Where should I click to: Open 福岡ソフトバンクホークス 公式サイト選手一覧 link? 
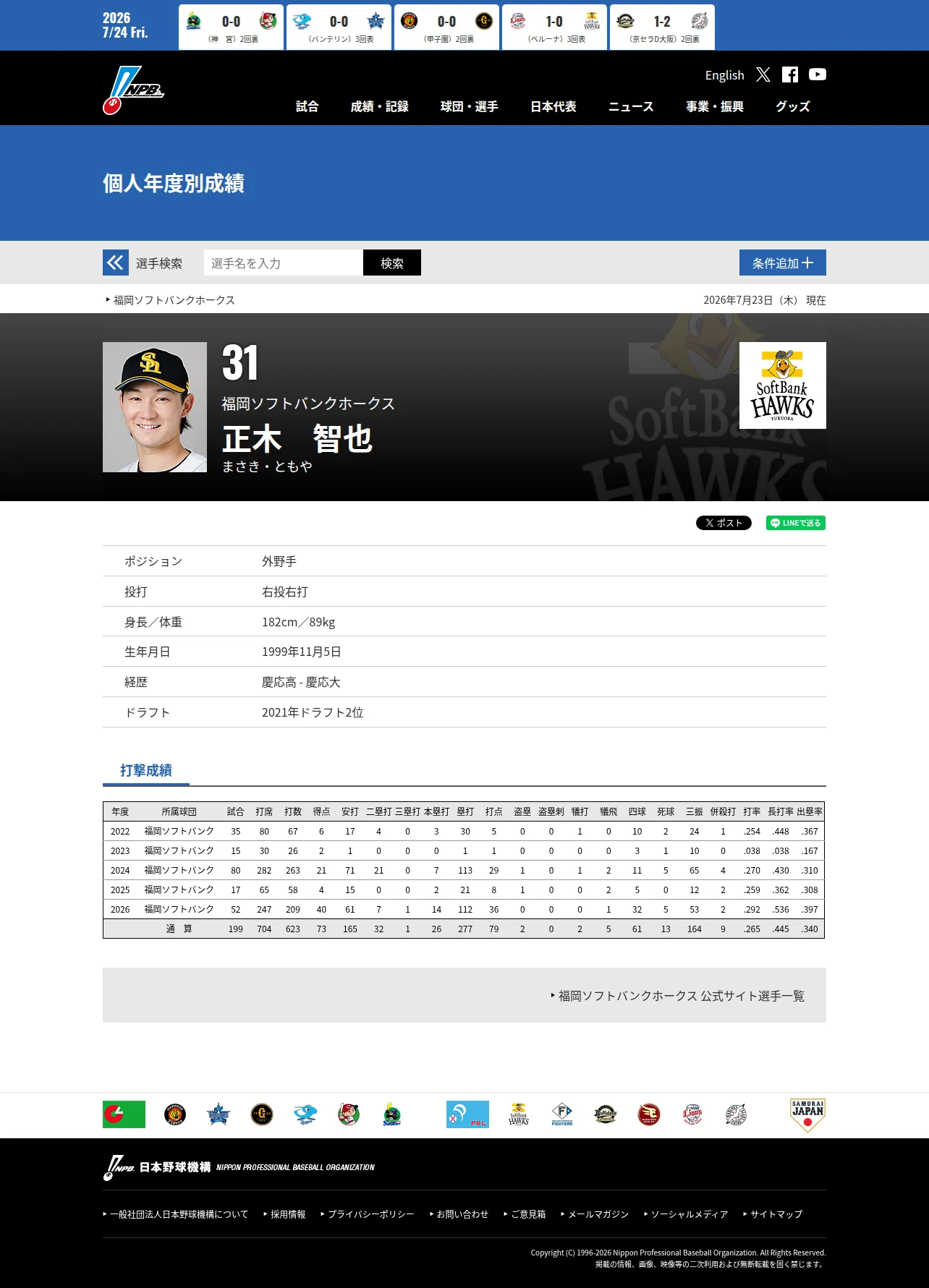(681, 996)
